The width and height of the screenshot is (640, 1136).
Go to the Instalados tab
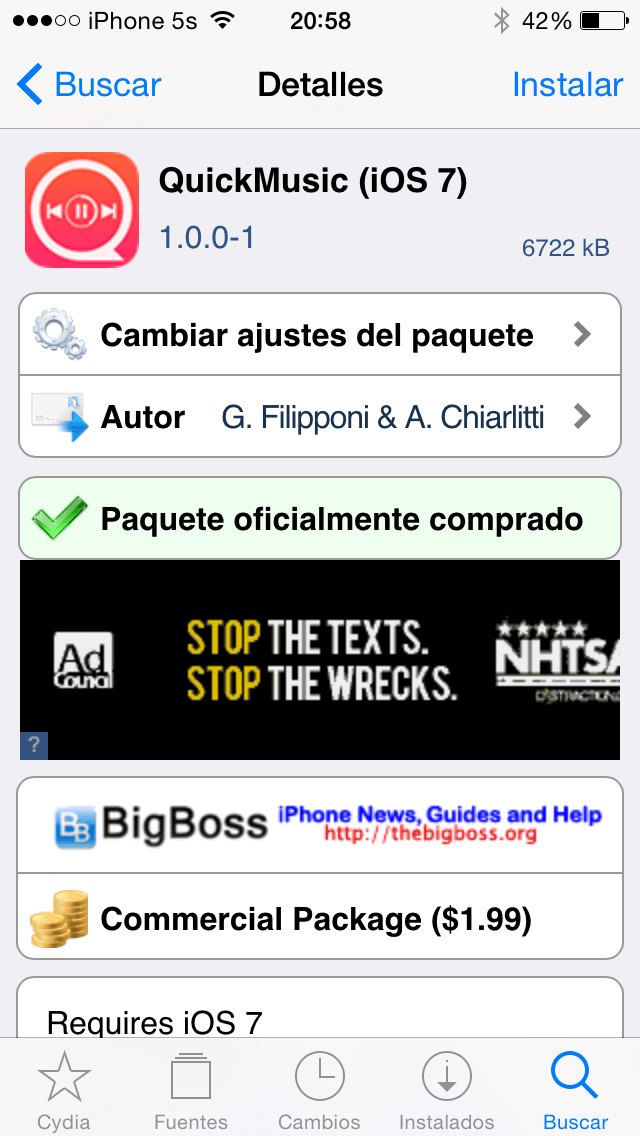pos(447,1091)
